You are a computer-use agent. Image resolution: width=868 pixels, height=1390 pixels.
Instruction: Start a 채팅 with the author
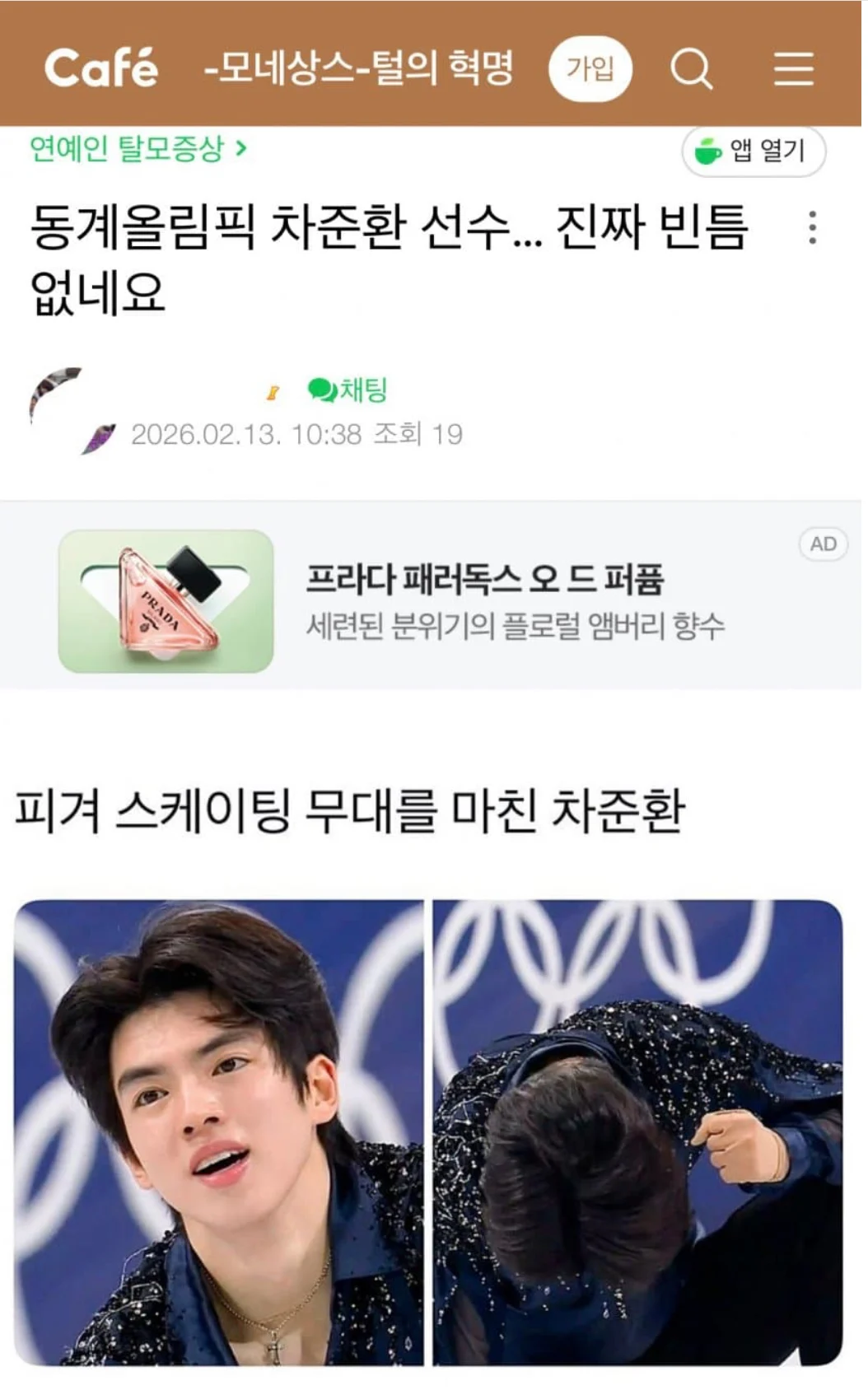347,389
